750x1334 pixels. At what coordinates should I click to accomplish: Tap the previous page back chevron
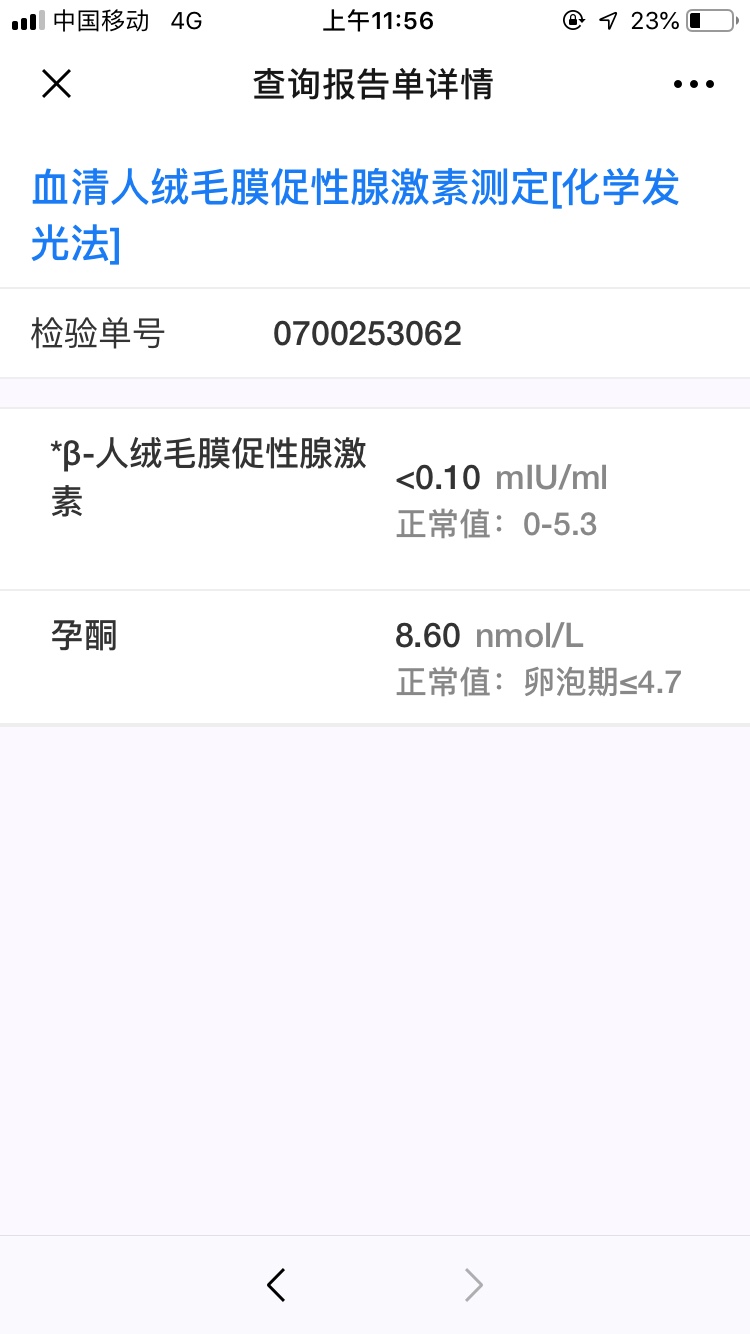pos(277,1285)
